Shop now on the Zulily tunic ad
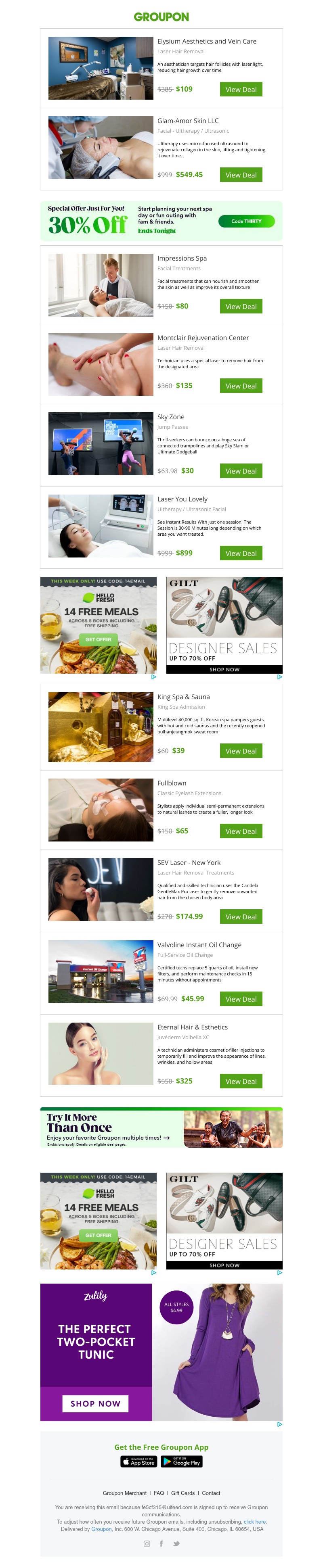323x1568 pixels. pos(95,1404)
